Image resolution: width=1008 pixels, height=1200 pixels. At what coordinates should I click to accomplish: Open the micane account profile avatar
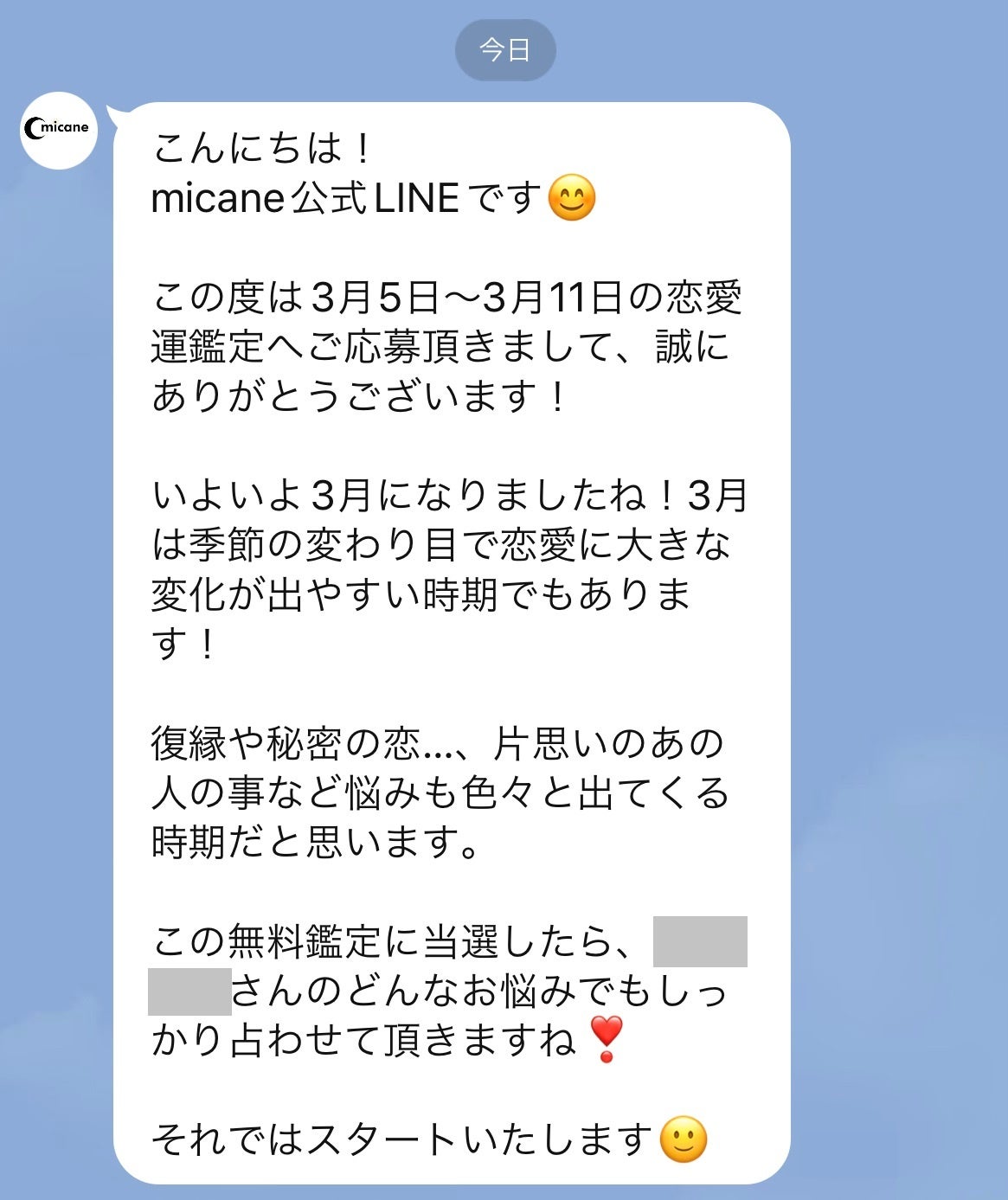59,130
